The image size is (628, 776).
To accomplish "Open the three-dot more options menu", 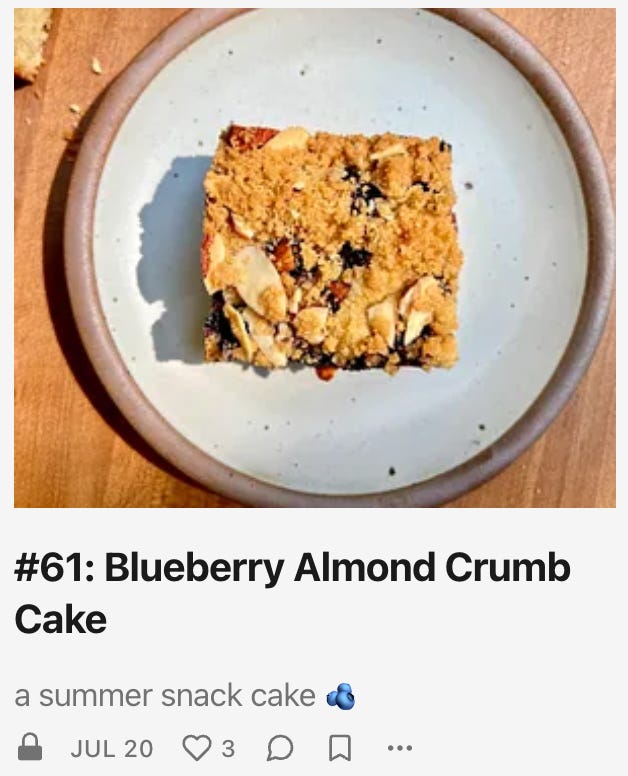I will coord(399,748).
